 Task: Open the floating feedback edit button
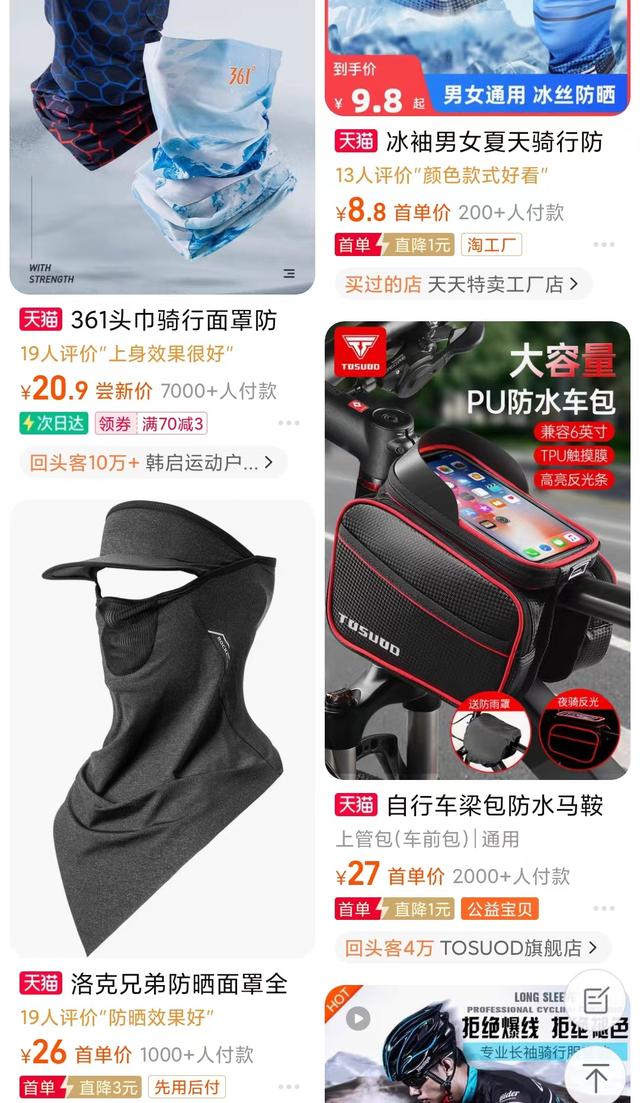coord(596,1000)
